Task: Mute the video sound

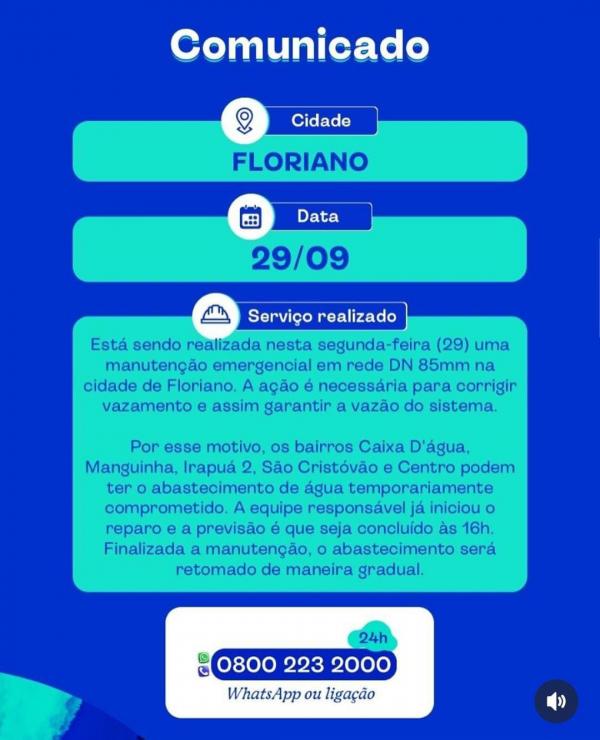Action: coord(556,701)
